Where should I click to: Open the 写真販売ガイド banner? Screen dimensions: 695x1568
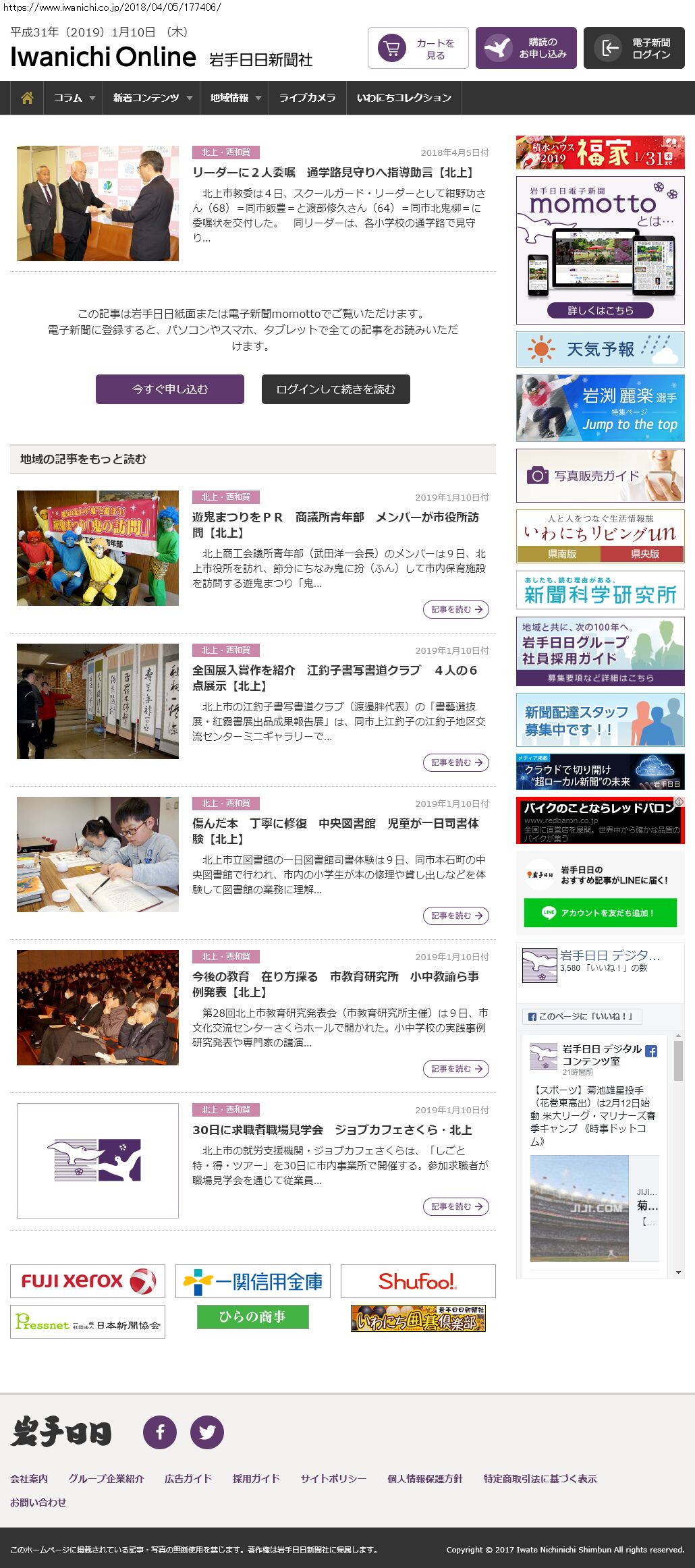pyautogui.click(x=601, y=476)
